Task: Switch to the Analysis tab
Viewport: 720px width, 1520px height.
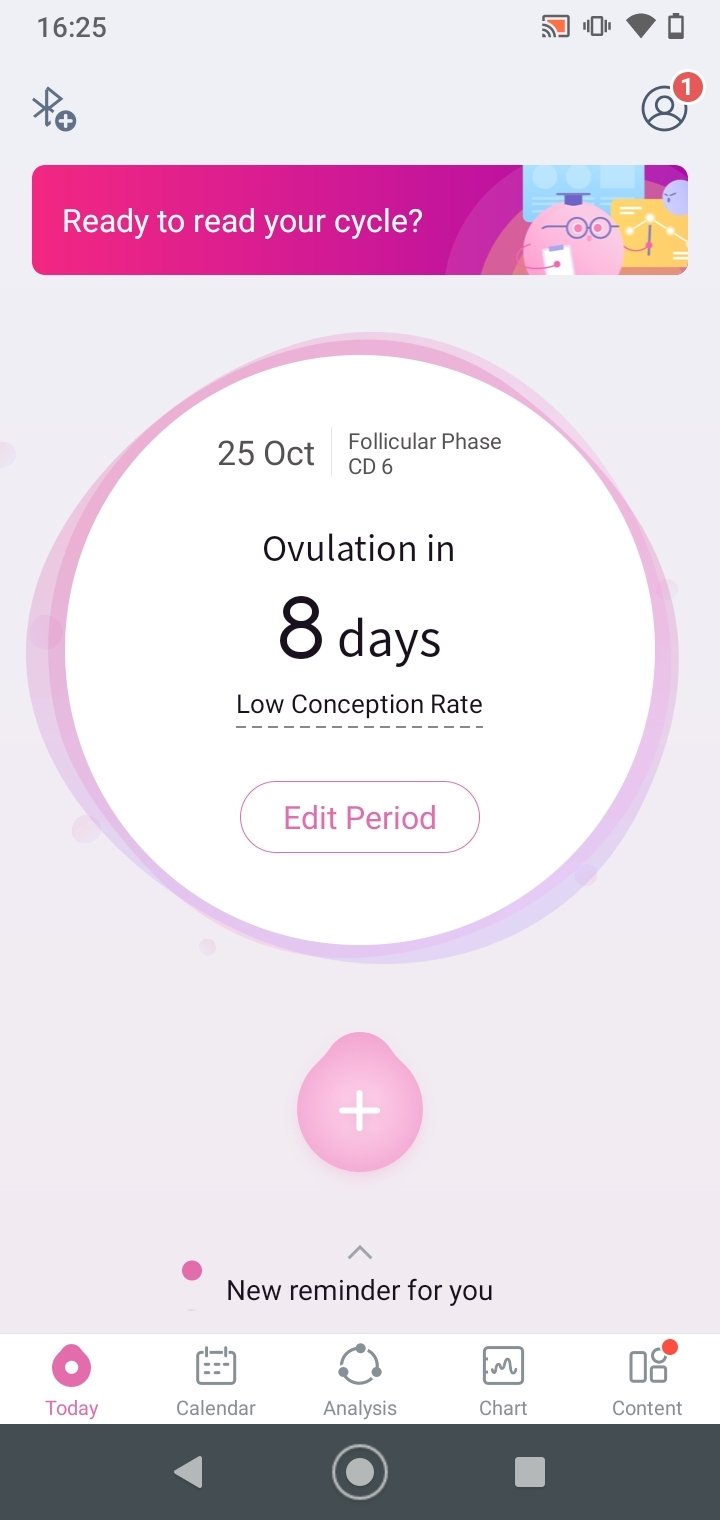Action: [x=360, y=1380]
